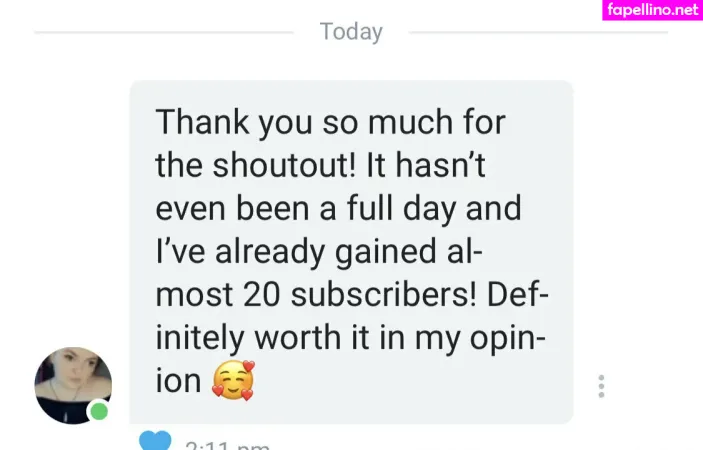Image resolution: width=703 pixels, height=450 pixels.
Task: Open the three-dot options beside the message
Action: pyautogui.click(x=601, y=386)
